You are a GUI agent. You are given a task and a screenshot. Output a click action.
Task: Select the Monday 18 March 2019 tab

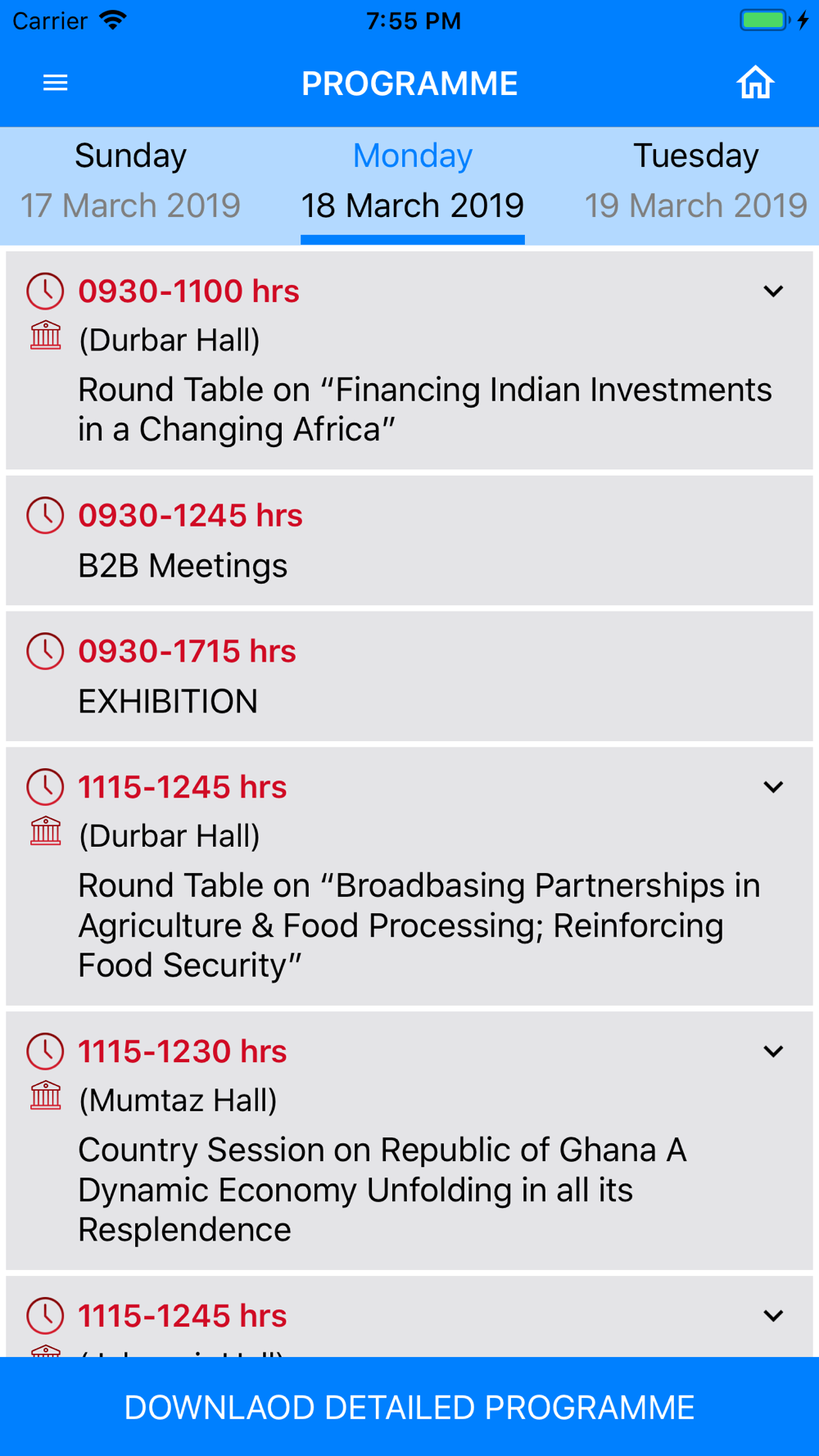click(x=413, y=181)
